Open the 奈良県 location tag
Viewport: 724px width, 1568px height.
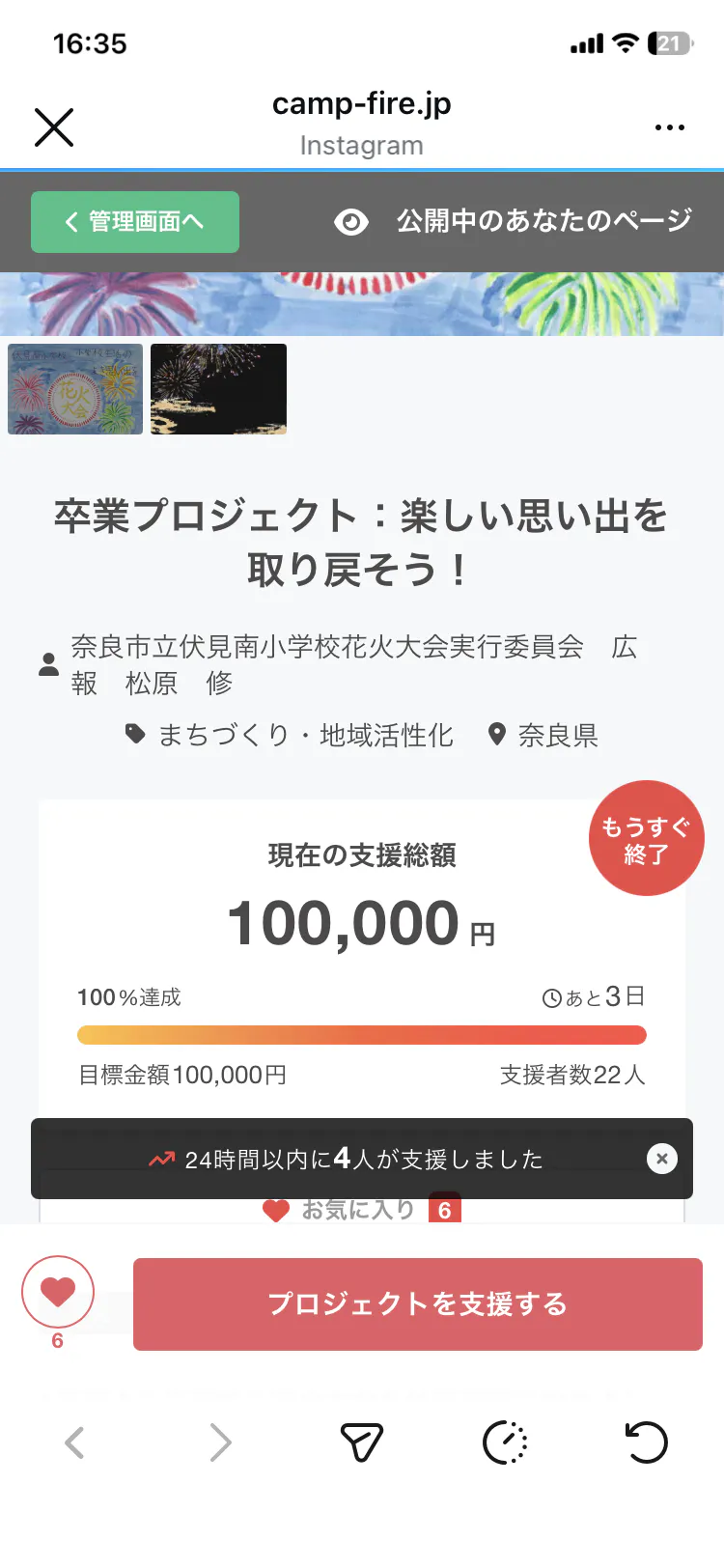pyautogui.click(x=557, y=736)
